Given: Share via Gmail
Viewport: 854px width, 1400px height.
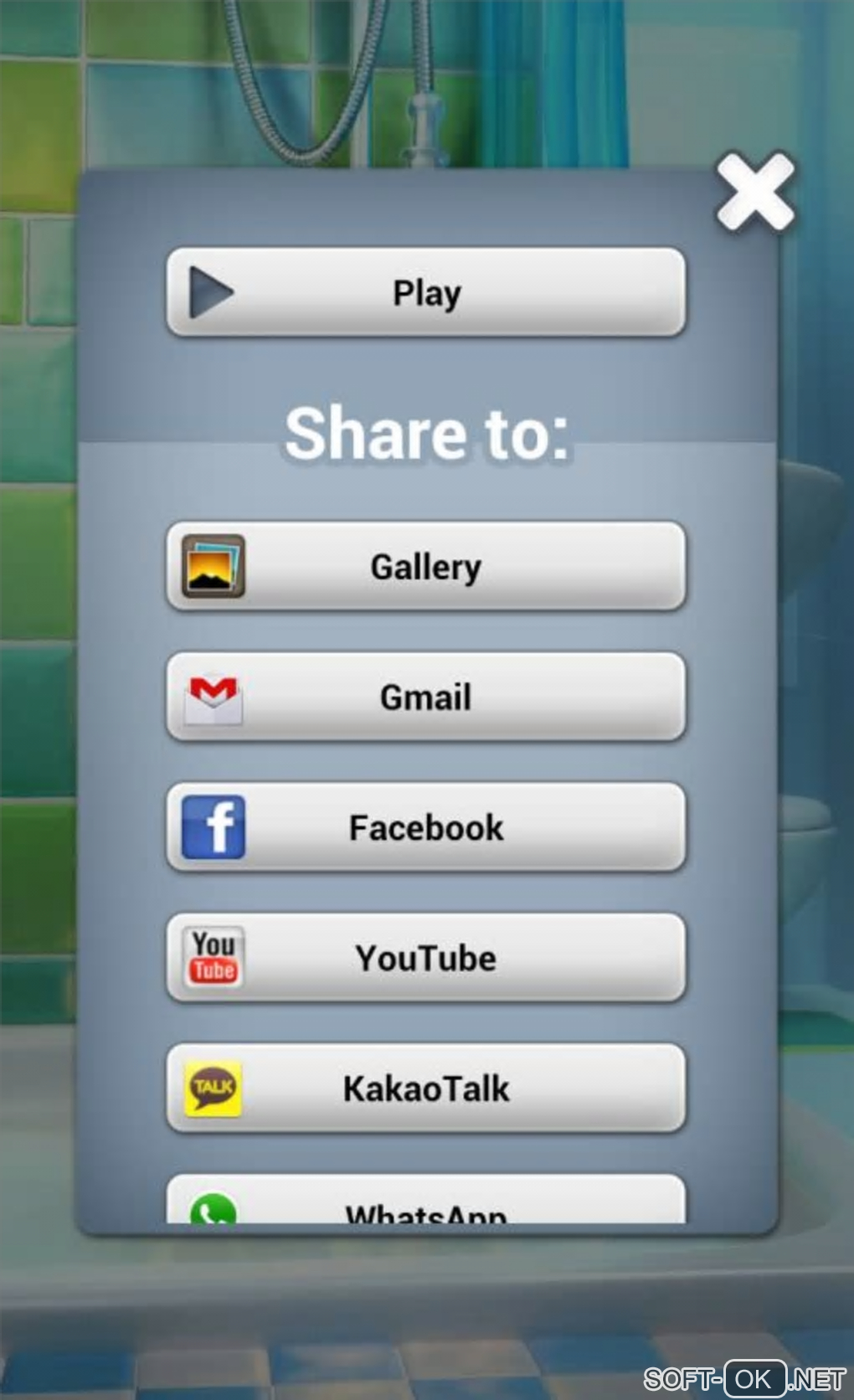Looking at the screenshot, I should tap(425, 697).
